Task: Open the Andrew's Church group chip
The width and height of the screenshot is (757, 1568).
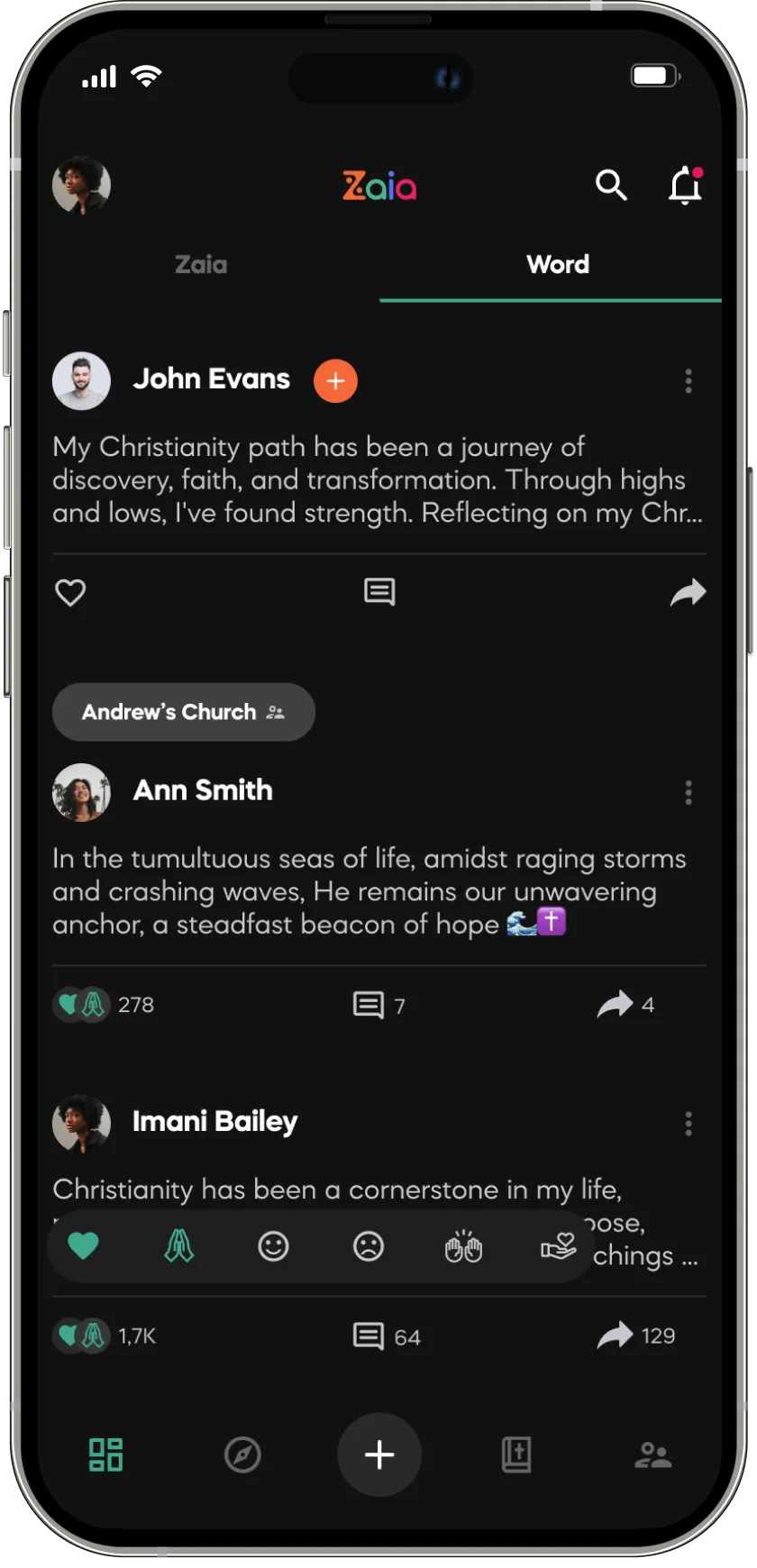Action: 183,712
